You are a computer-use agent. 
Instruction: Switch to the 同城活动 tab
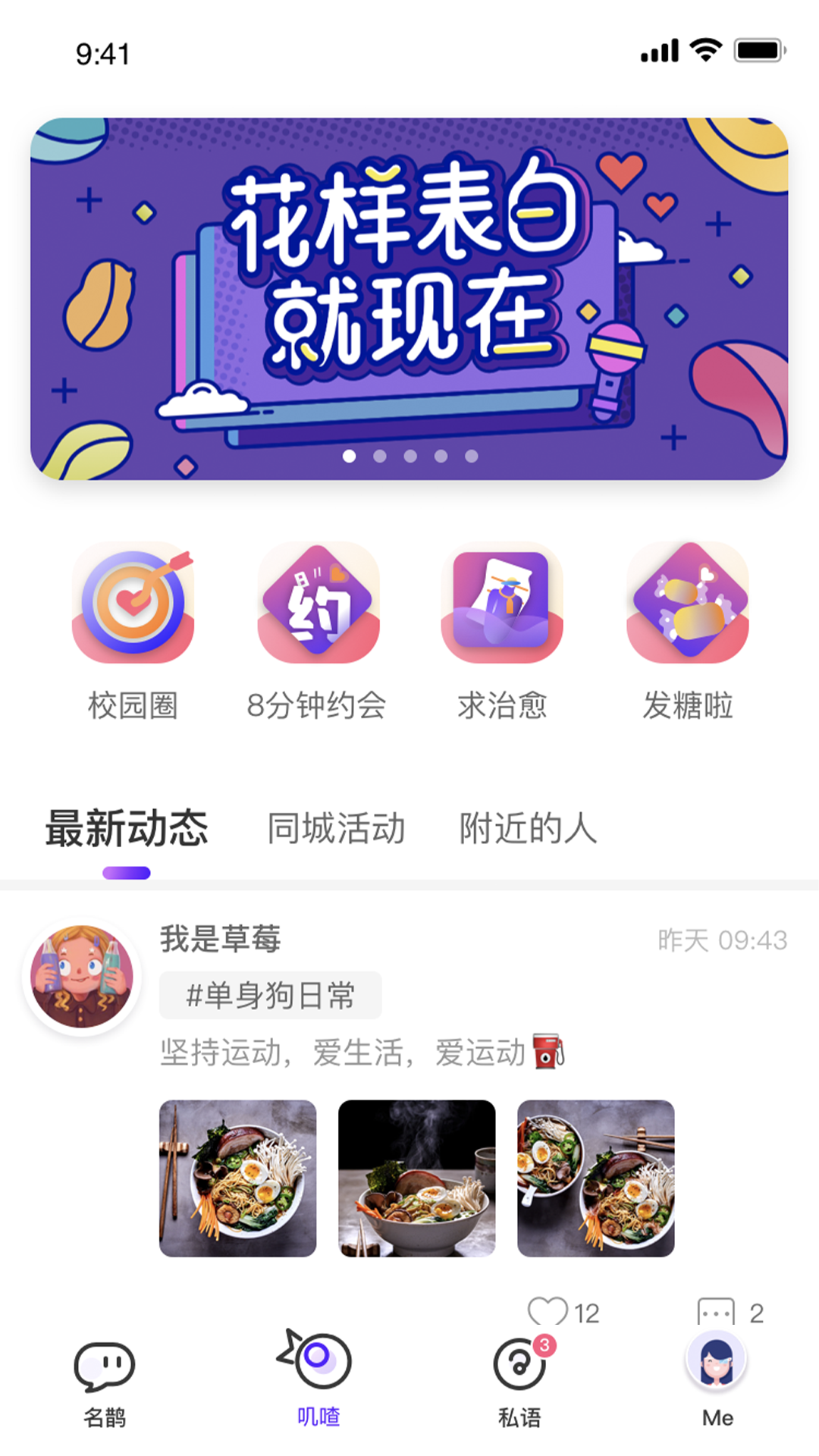pyautogui.click(x=336, y=828)
